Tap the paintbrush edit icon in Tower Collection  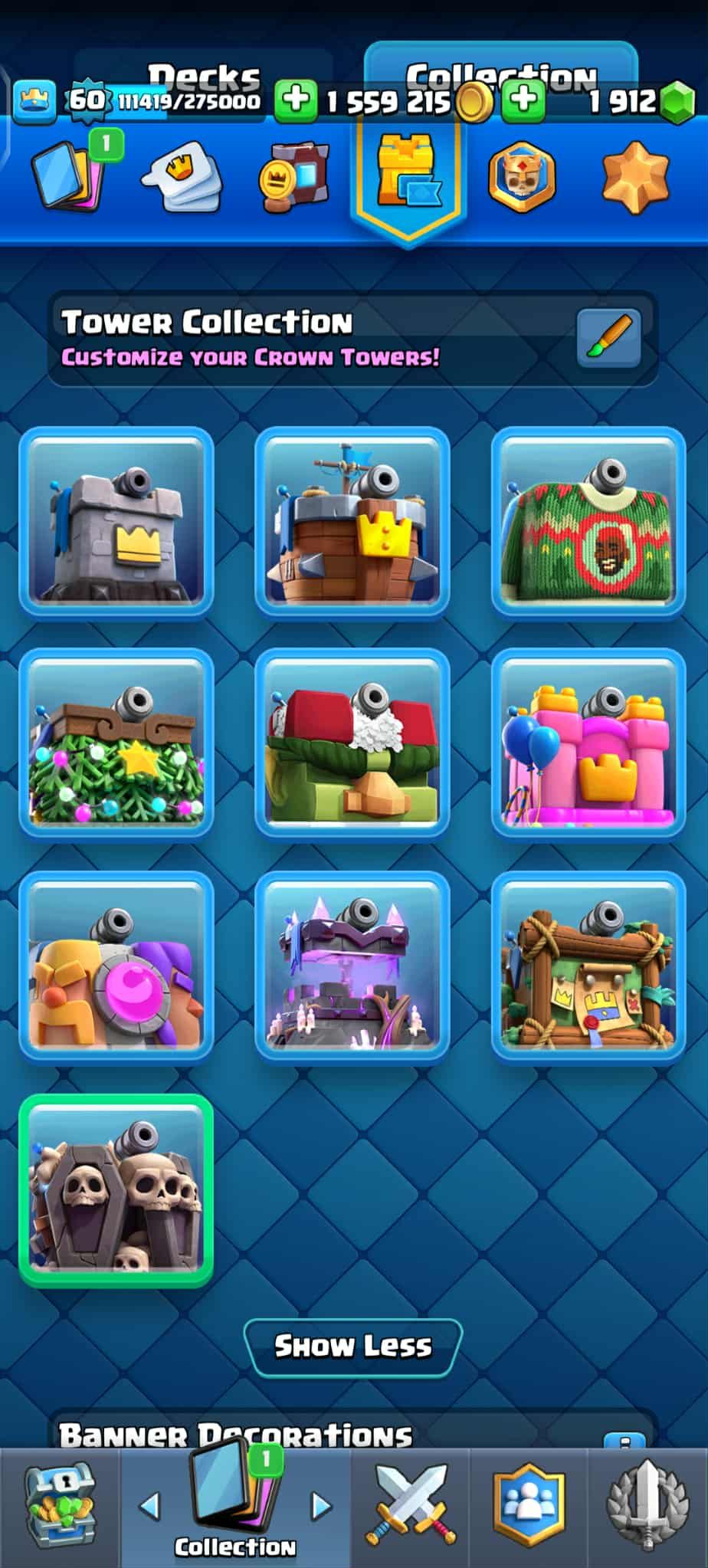click(x=608, y=338)
